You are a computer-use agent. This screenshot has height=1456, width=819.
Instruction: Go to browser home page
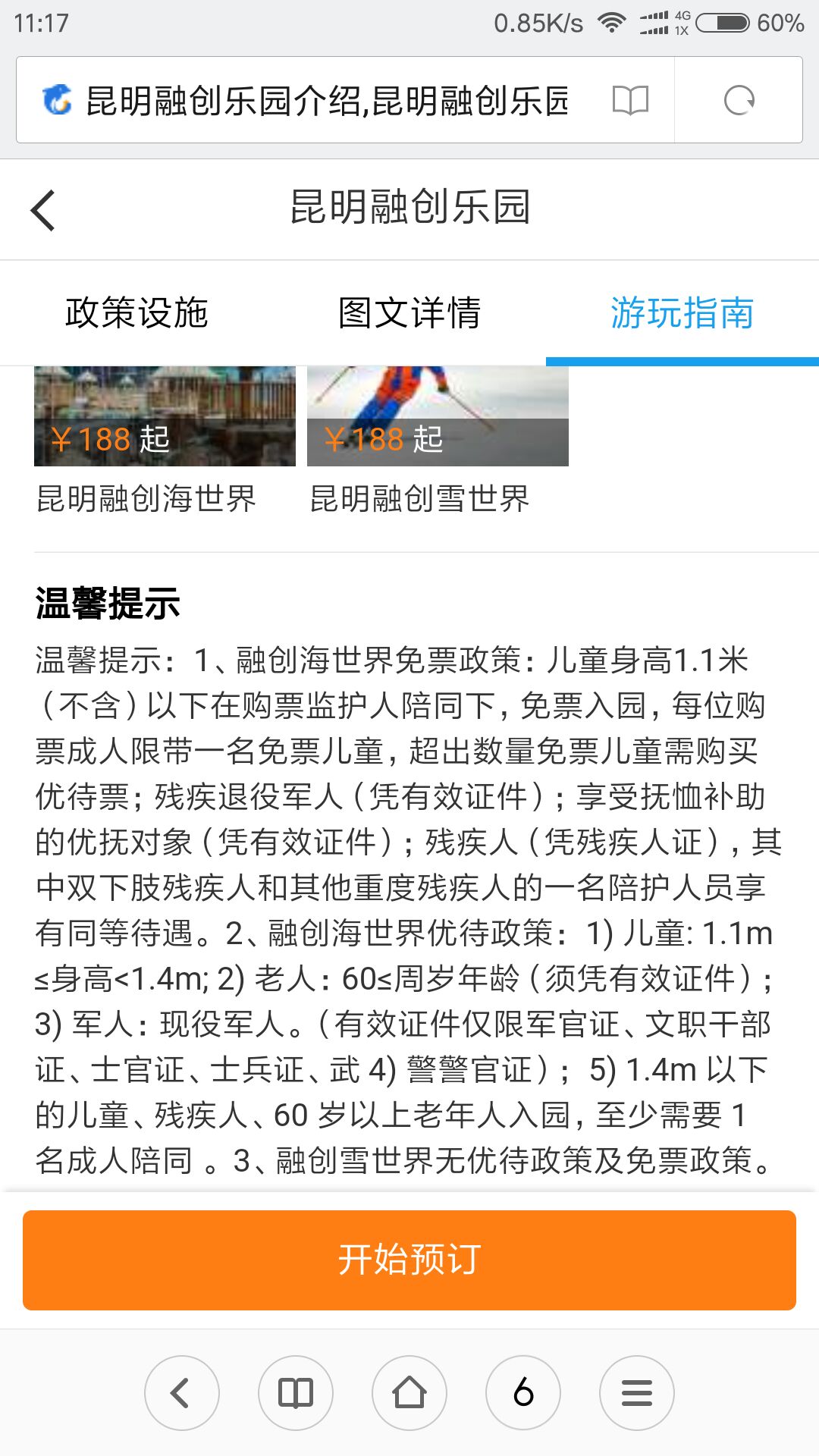point(409,1392)
